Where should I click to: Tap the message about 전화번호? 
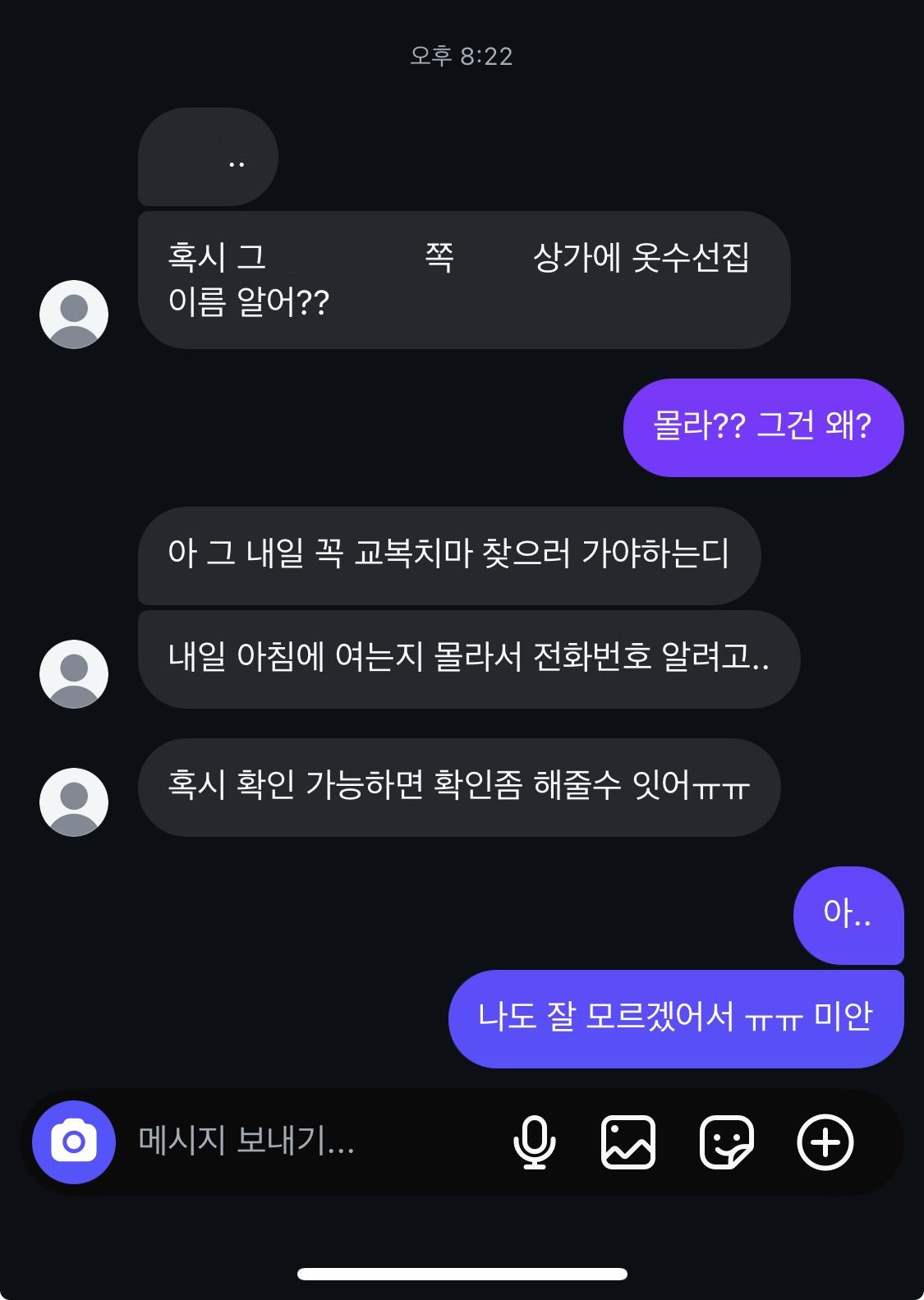[x=468, y=659]
